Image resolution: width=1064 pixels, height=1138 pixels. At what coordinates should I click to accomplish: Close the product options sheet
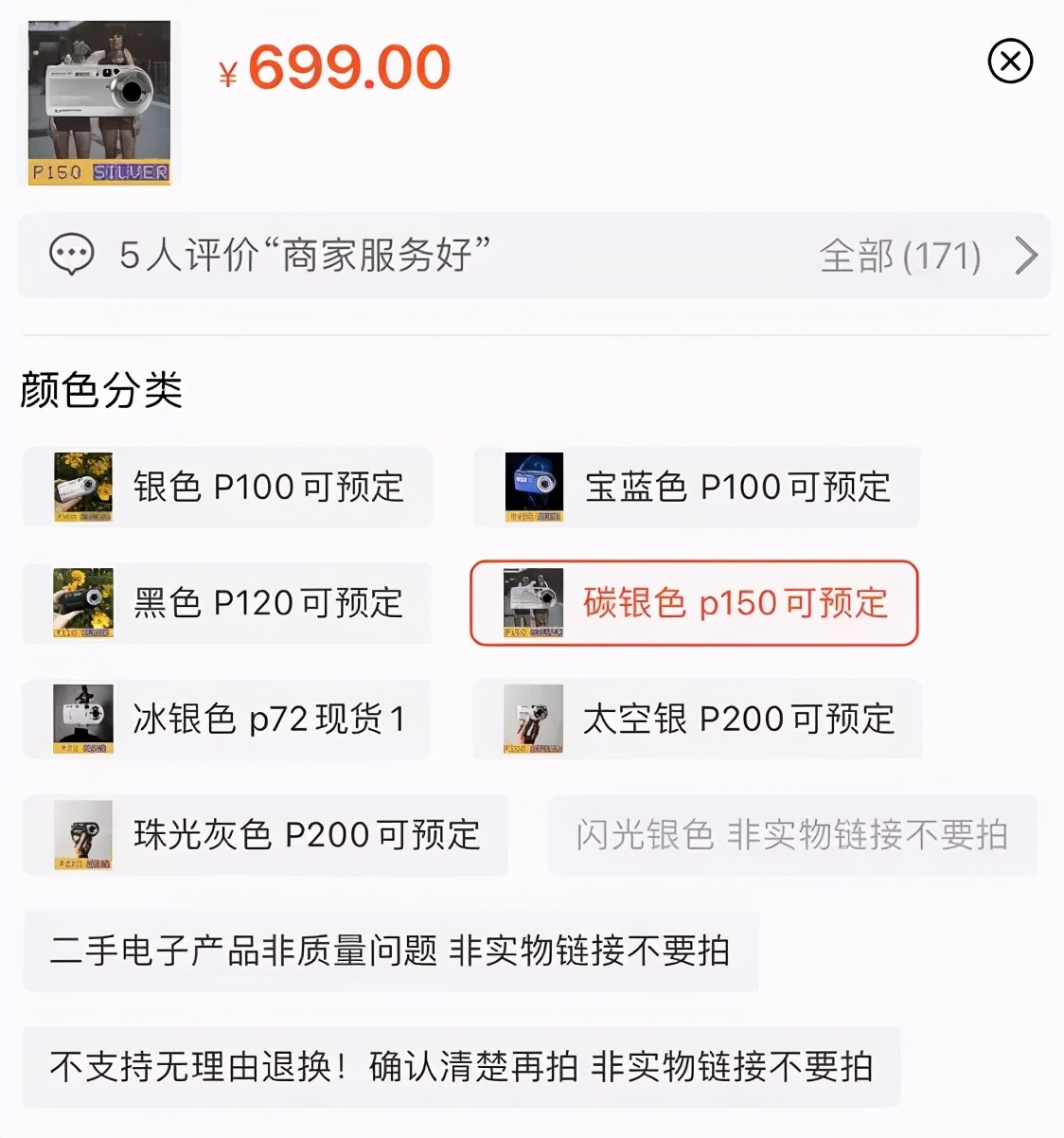(1010, 62)
